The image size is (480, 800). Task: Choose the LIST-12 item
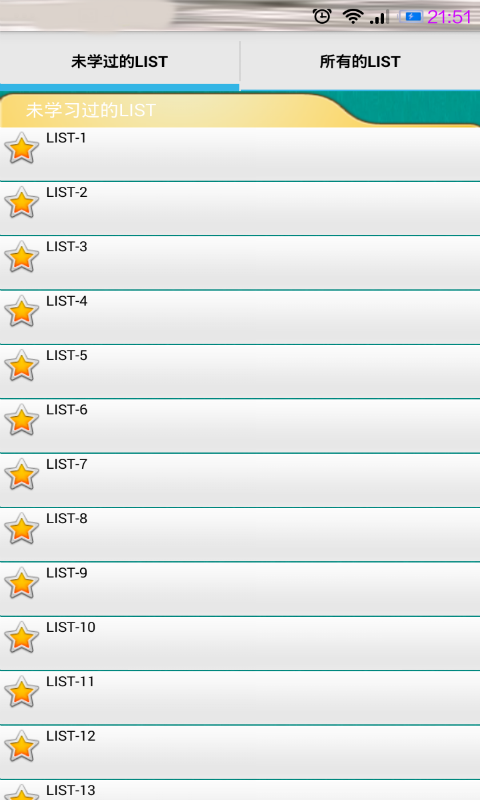[x=240, y=752]
